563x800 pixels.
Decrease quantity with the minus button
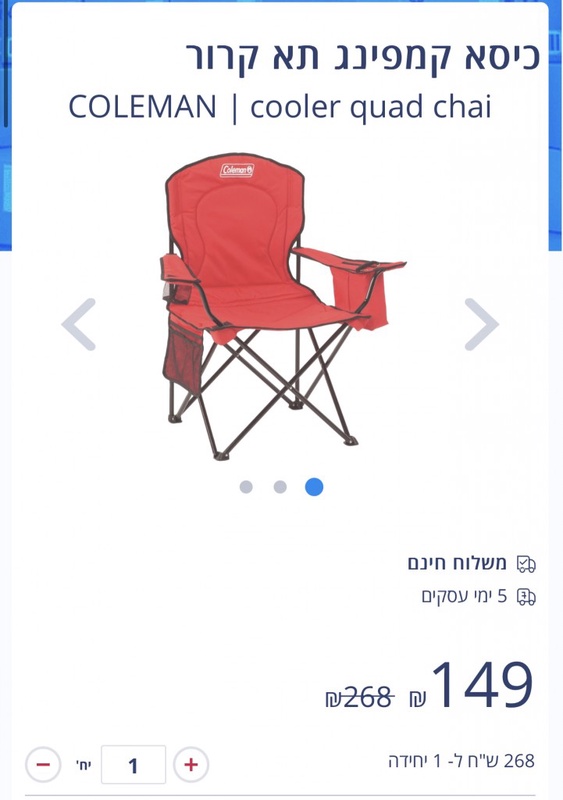click(x=43, y=765)
